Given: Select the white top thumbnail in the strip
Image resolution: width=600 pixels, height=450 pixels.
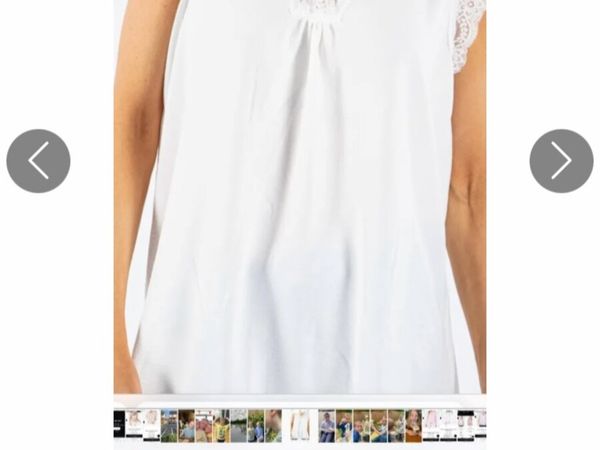Looking at the screenshot, I should pyautogui.click(x=300, y=425).
